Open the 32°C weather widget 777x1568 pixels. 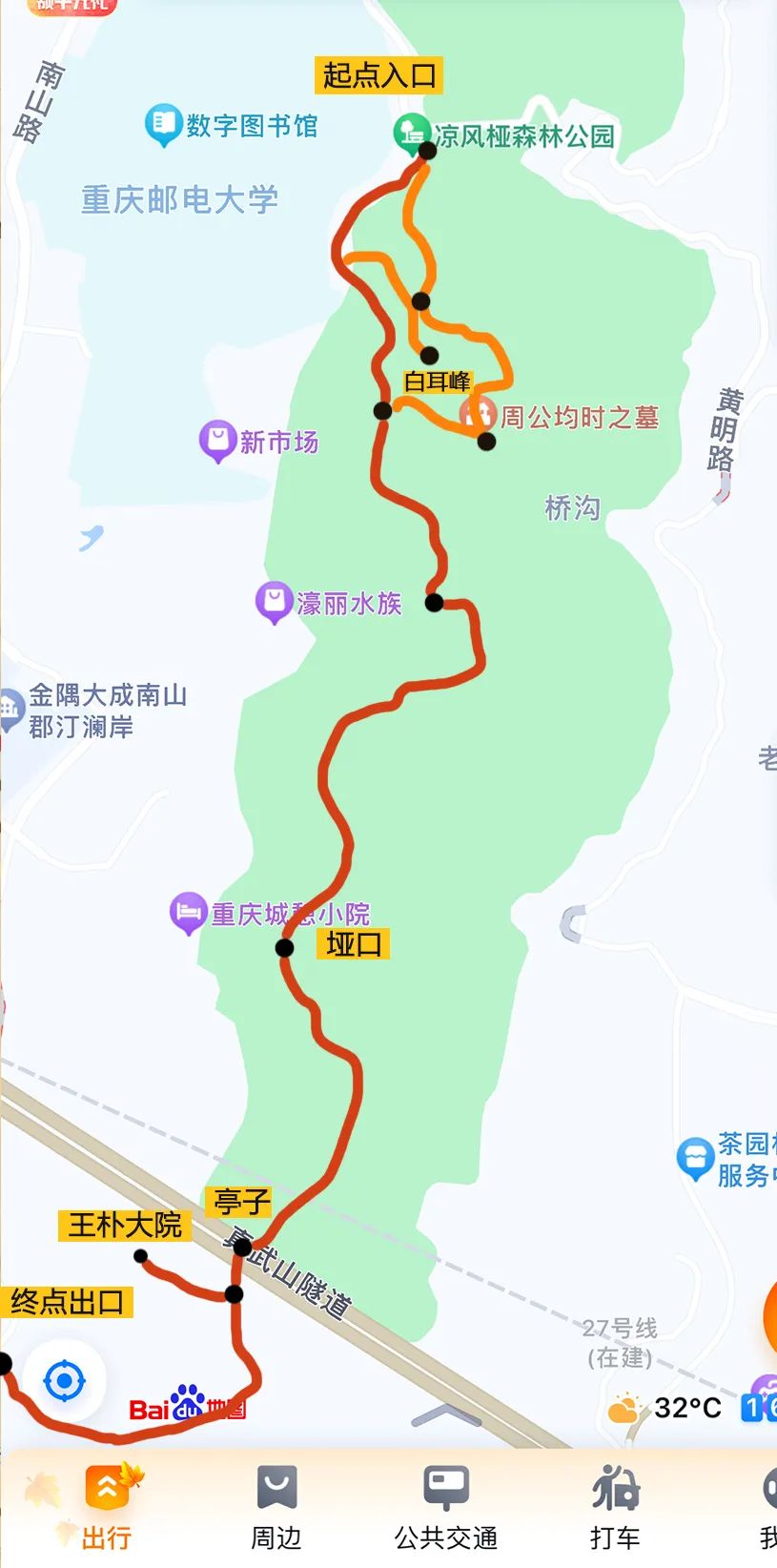(665, 1408)
